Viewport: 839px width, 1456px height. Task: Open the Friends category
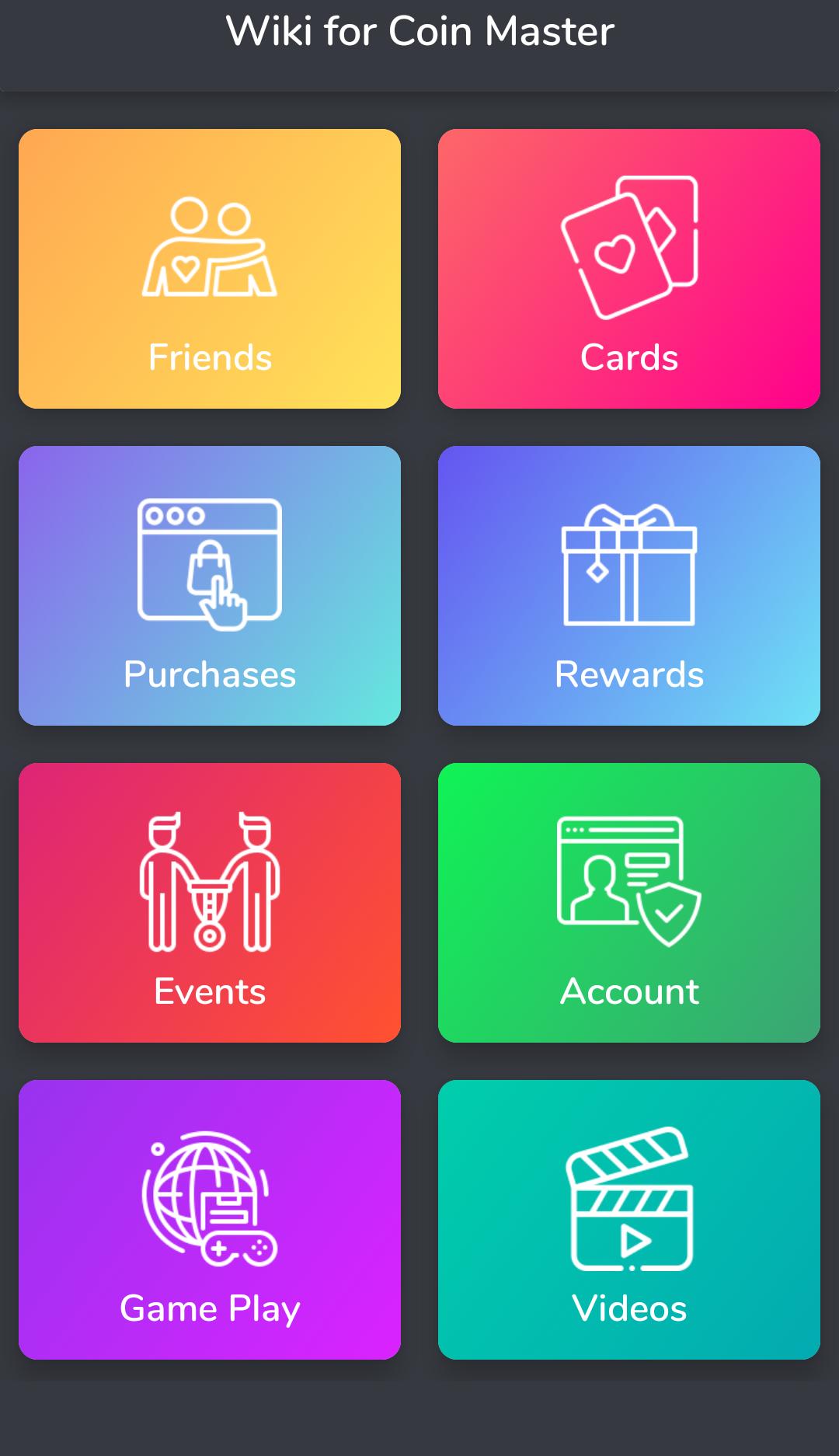(210, 269)
